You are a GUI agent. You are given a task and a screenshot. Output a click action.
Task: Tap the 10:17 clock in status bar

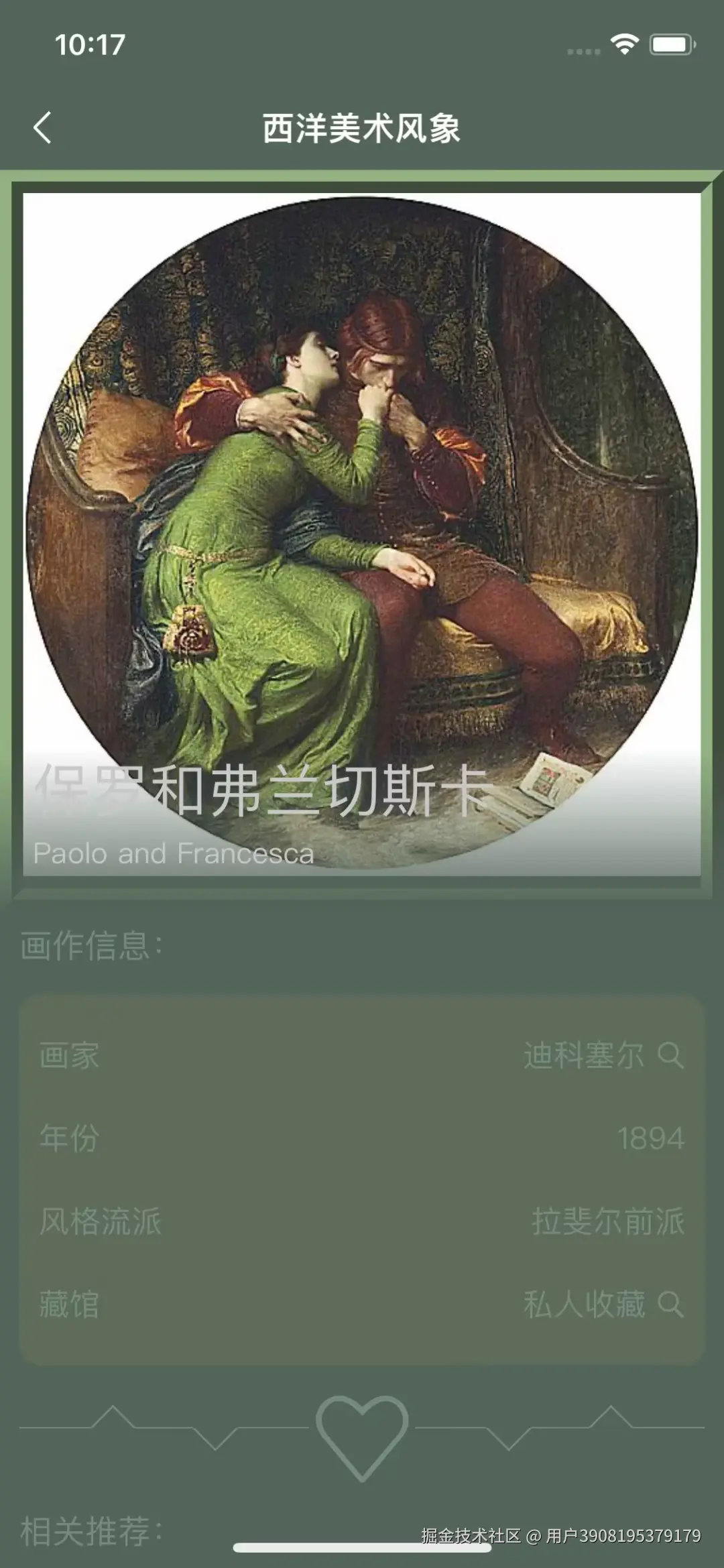(x=90, y=42)
